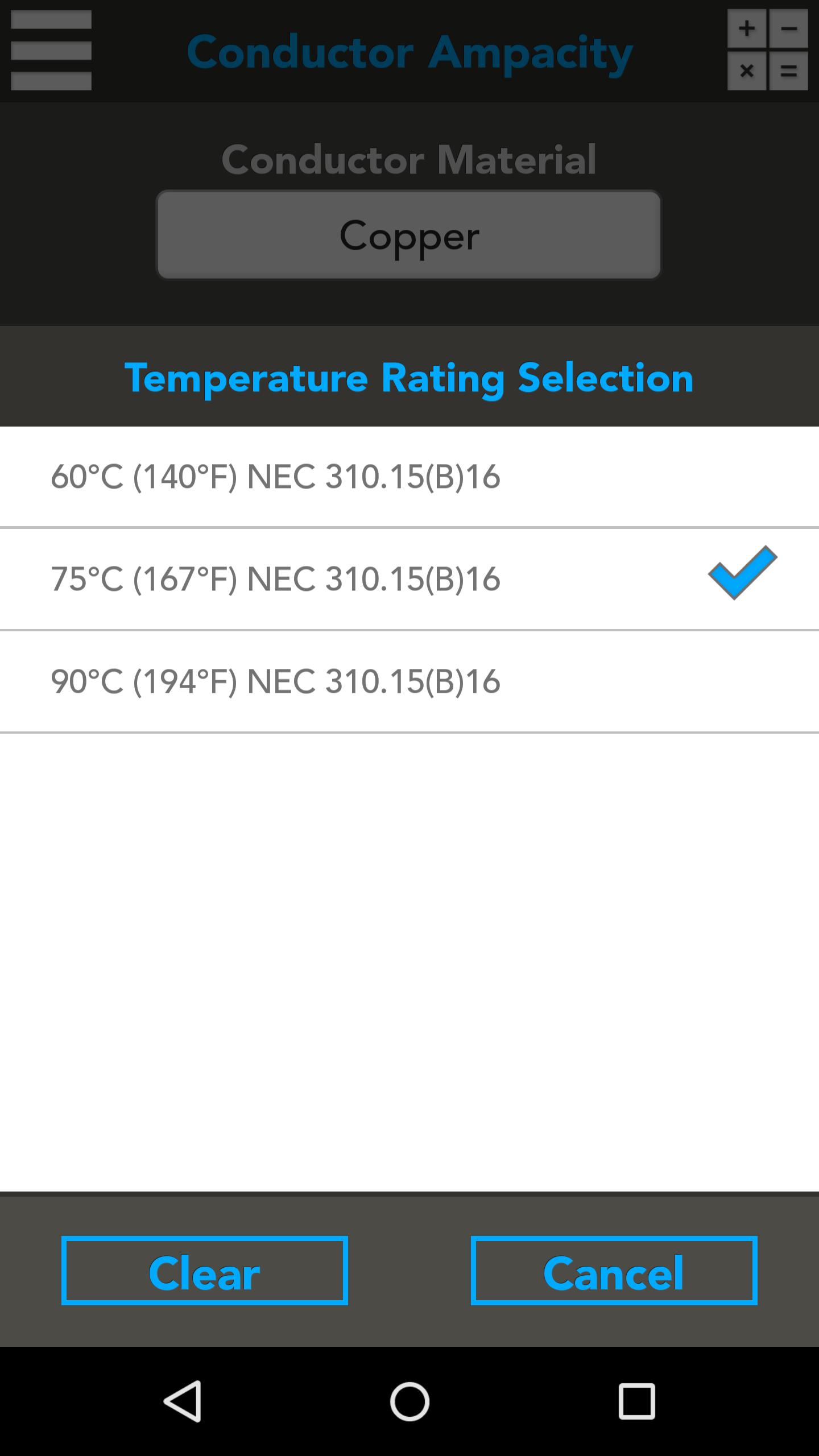Return to the home screen

tap(409, 1401)
